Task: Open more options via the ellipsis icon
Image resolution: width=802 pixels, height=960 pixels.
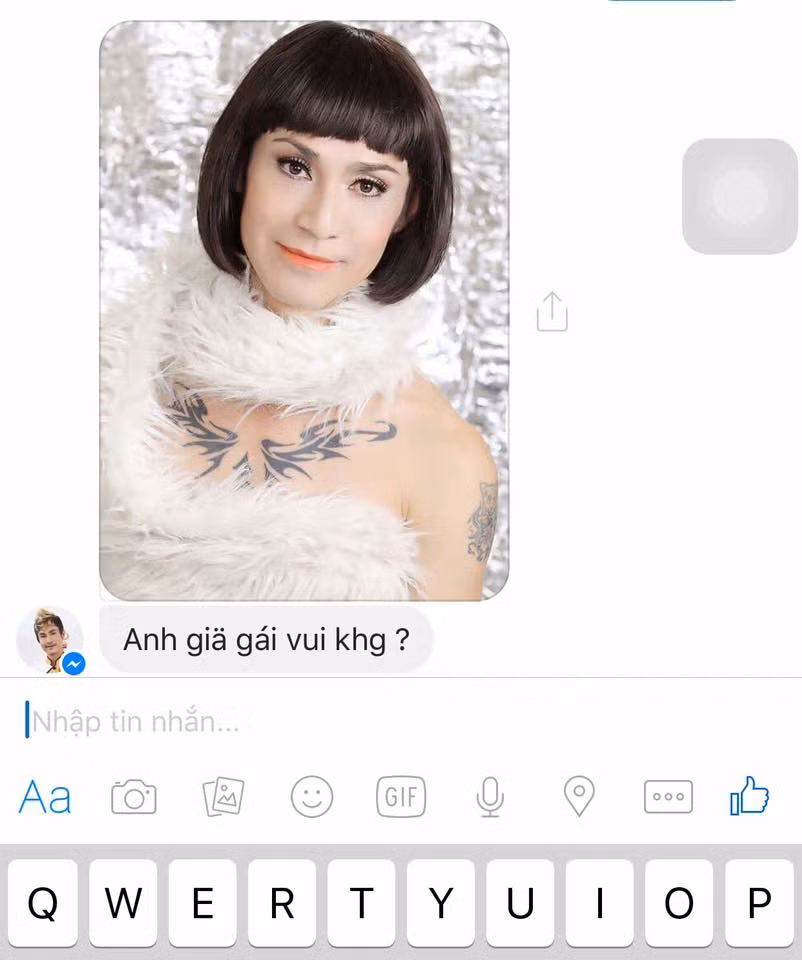Action: point(667,797)
